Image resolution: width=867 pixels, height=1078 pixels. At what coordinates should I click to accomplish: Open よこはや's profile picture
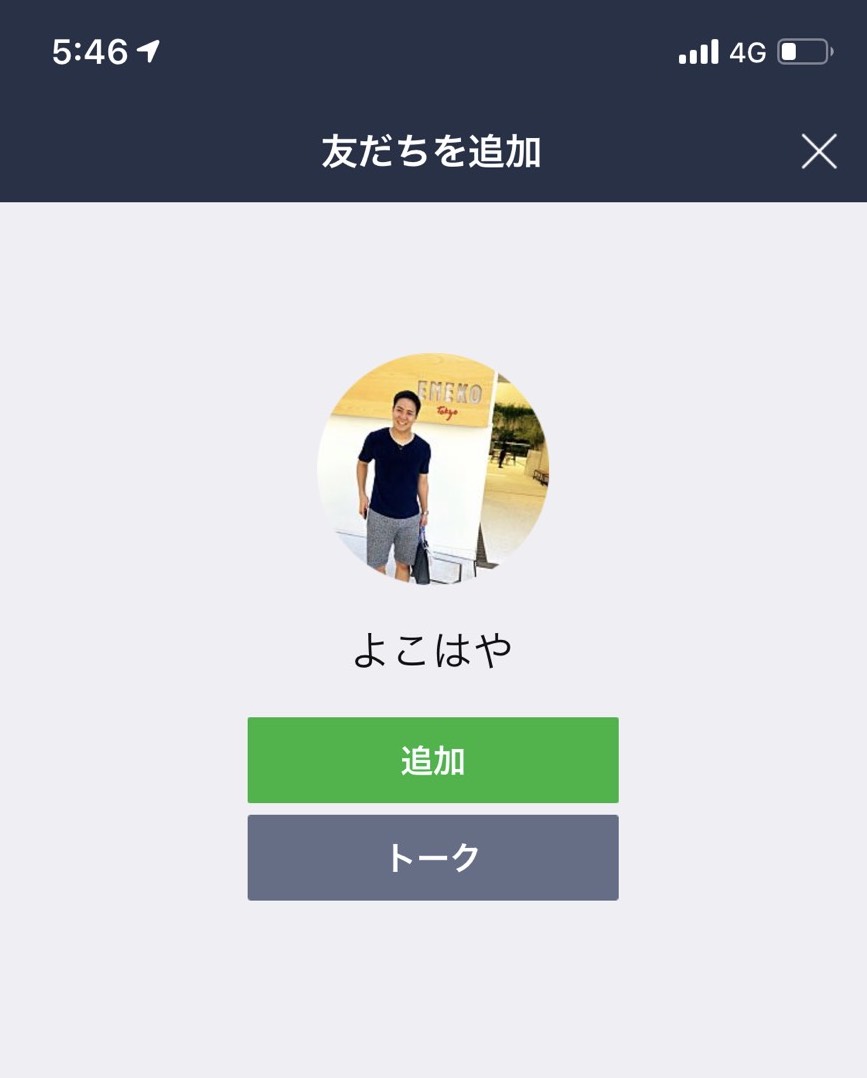(x=433, y=470)
